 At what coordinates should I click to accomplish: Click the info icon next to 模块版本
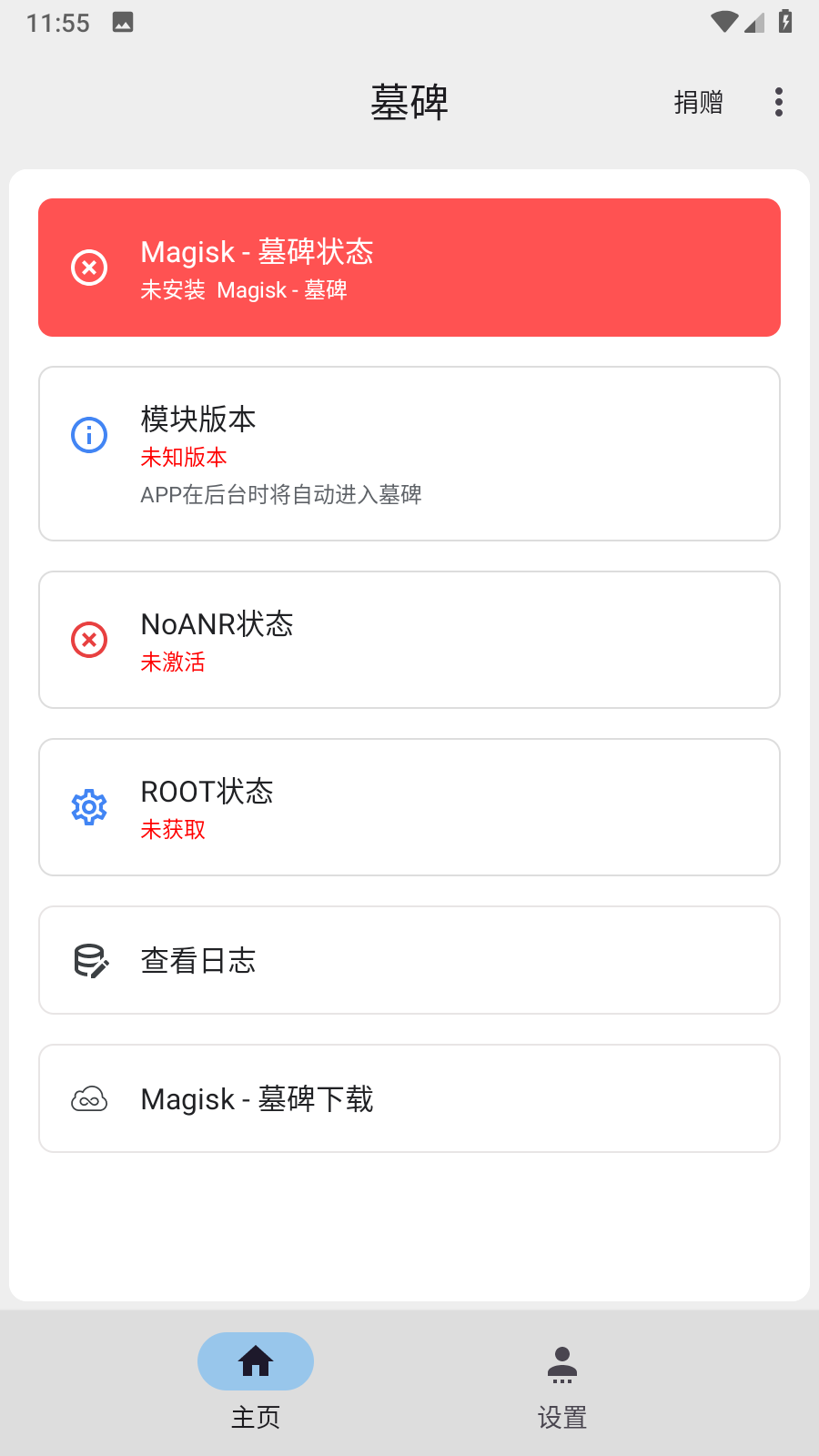88,435
